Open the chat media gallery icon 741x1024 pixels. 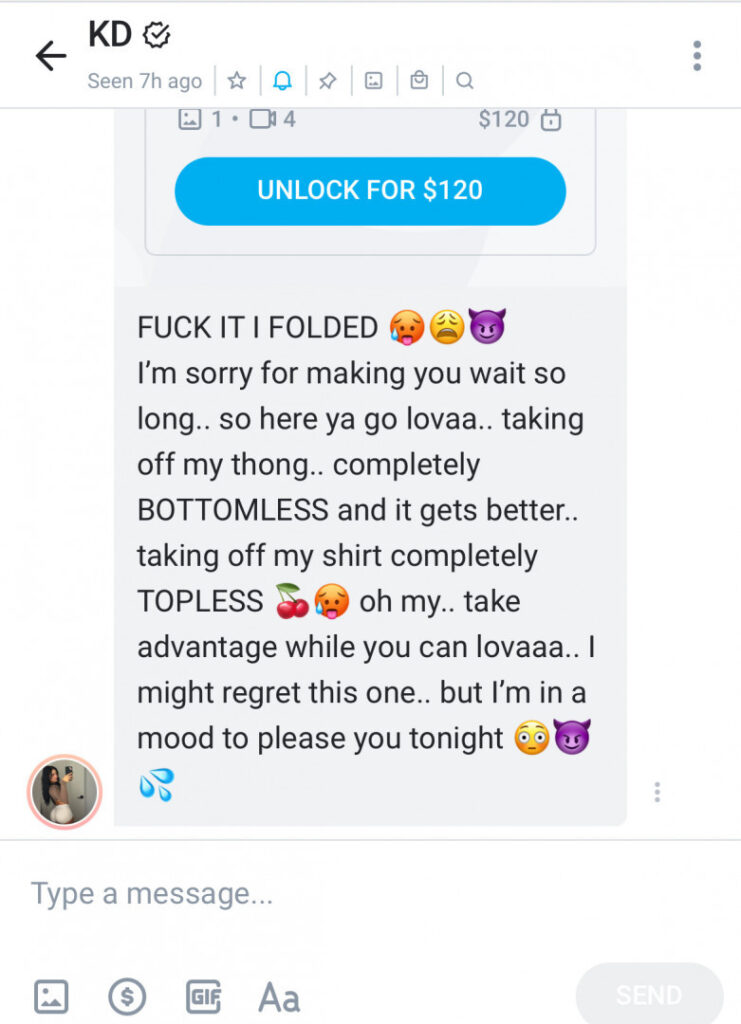[373, 81]
